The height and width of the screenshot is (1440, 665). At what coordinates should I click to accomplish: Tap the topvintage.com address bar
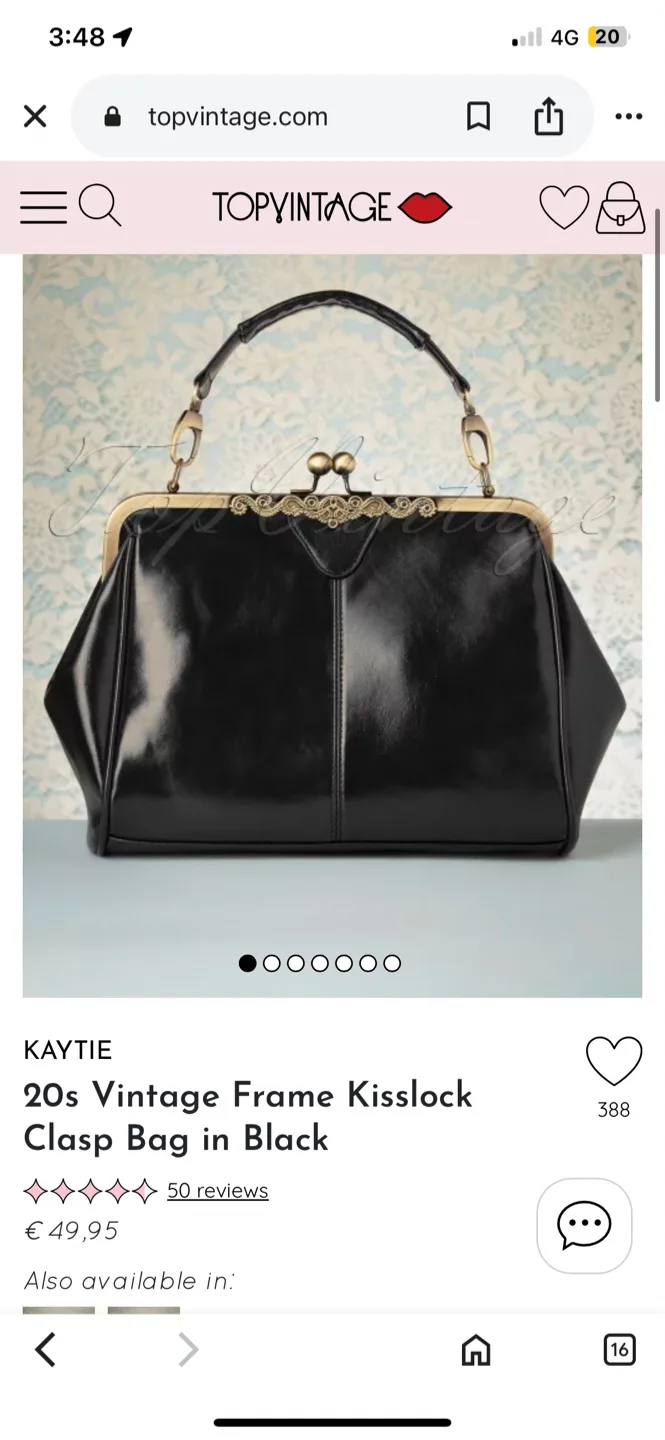(238, 117)
